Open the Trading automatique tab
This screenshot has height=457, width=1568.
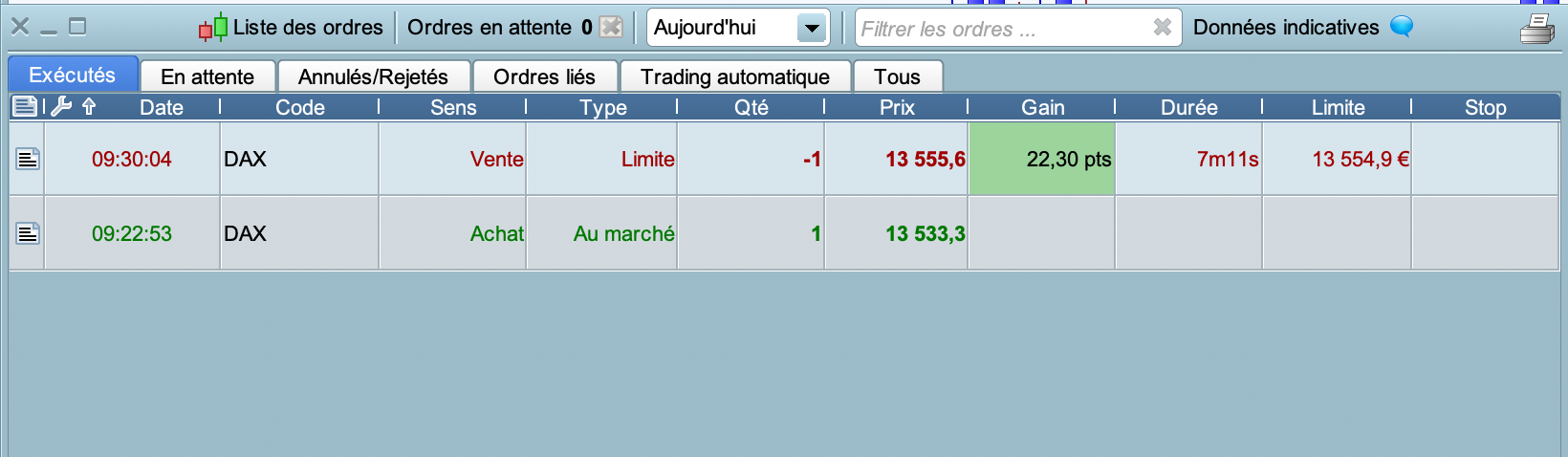(x=734, y=76)
